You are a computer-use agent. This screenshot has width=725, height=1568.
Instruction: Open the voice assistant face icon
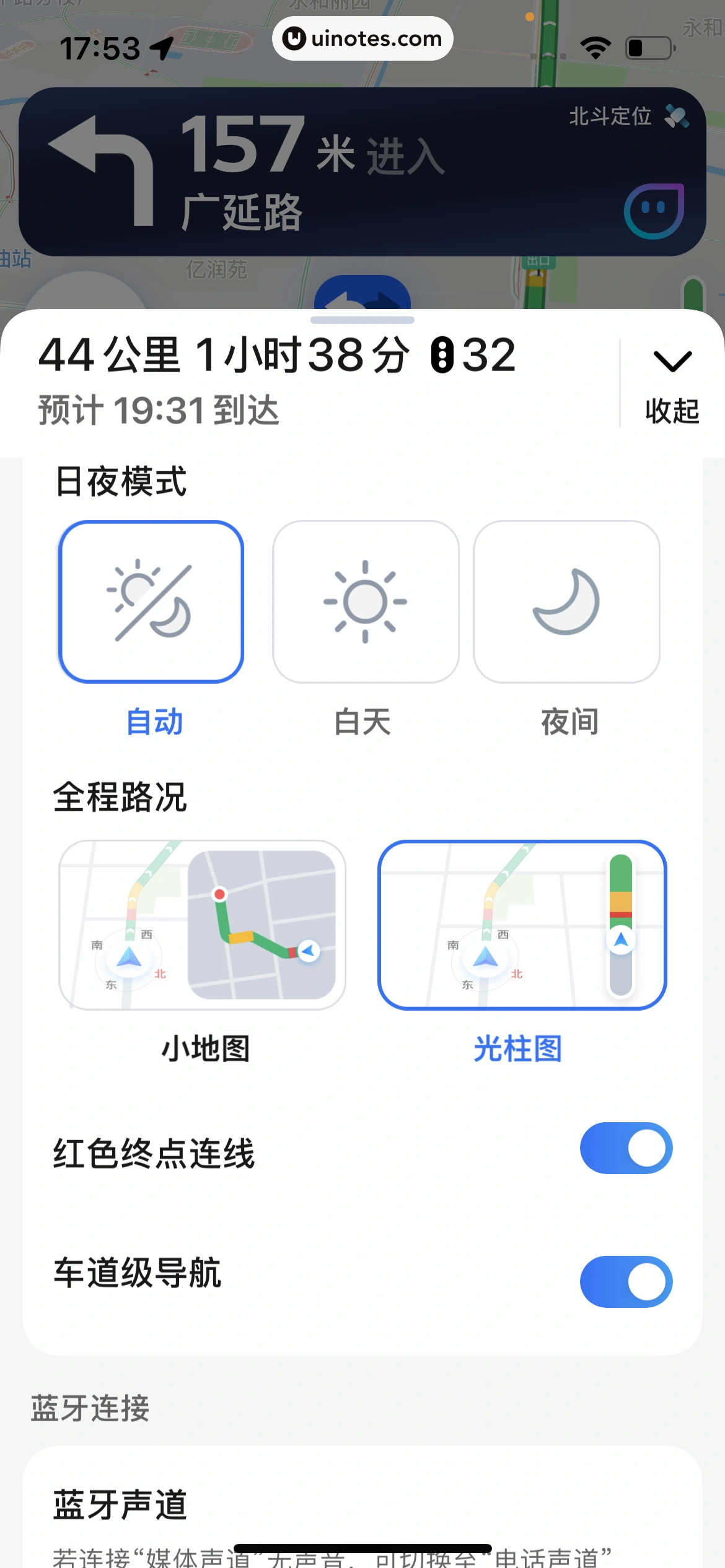click(x=654, y=211)
